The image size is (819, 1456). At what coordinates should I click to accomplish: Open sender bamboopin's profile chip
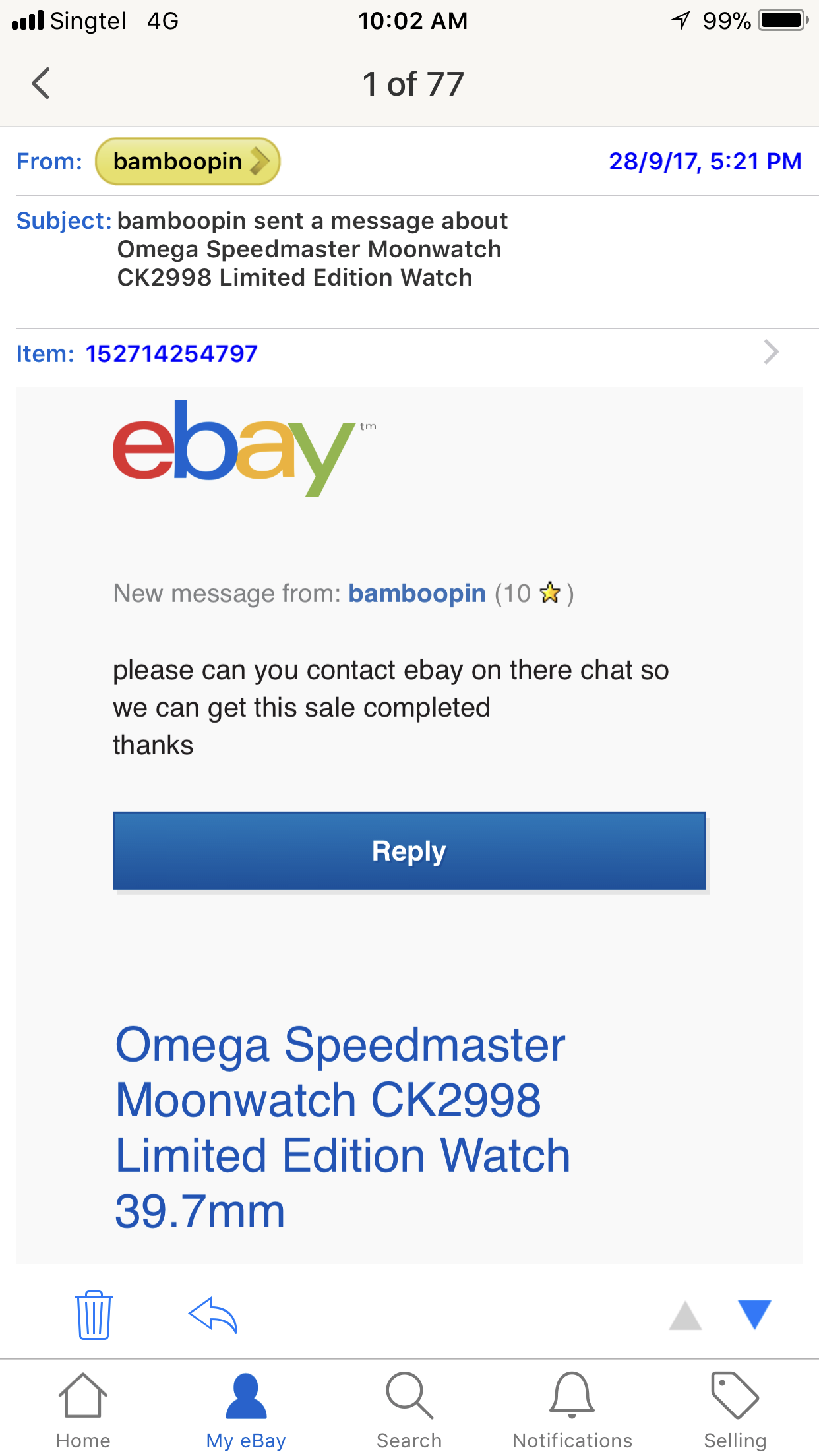coord(187,162)
